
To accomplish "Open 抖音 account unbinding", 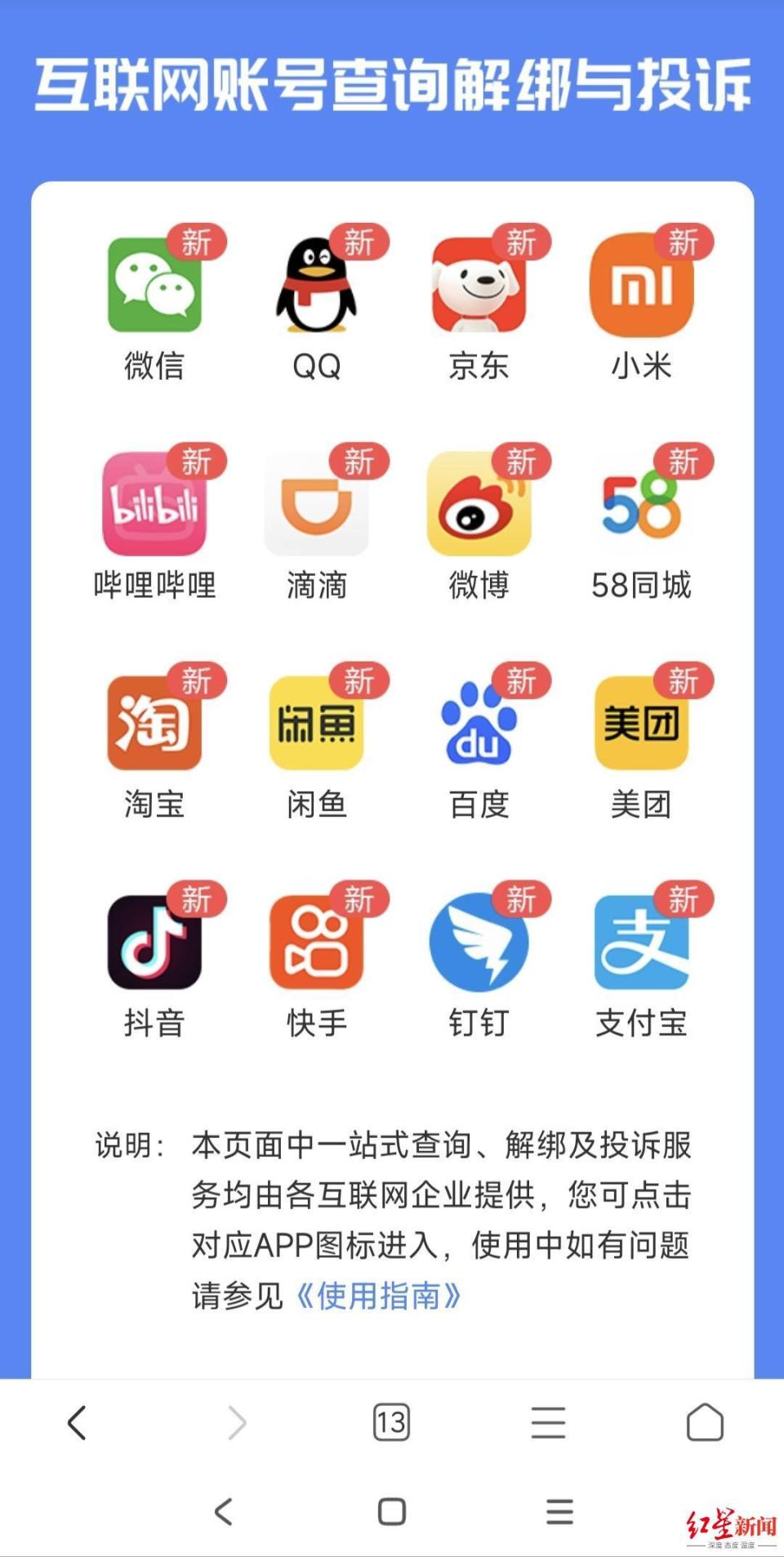I will [x=154, y=942].
